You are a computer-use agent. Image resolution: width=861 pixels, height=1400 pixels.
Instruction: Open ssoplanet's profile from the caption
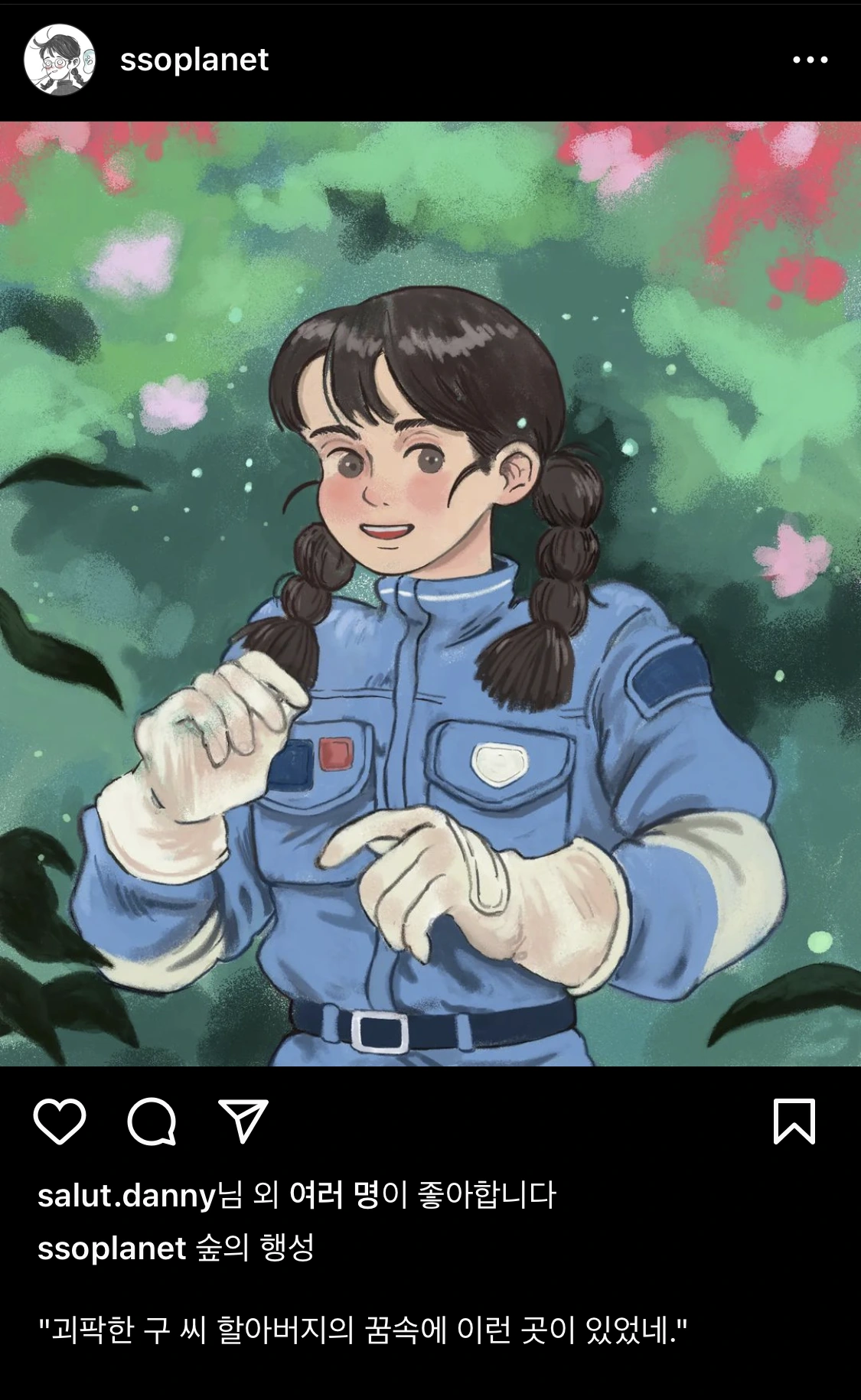pyautogui.click(x=112, y=1249)
